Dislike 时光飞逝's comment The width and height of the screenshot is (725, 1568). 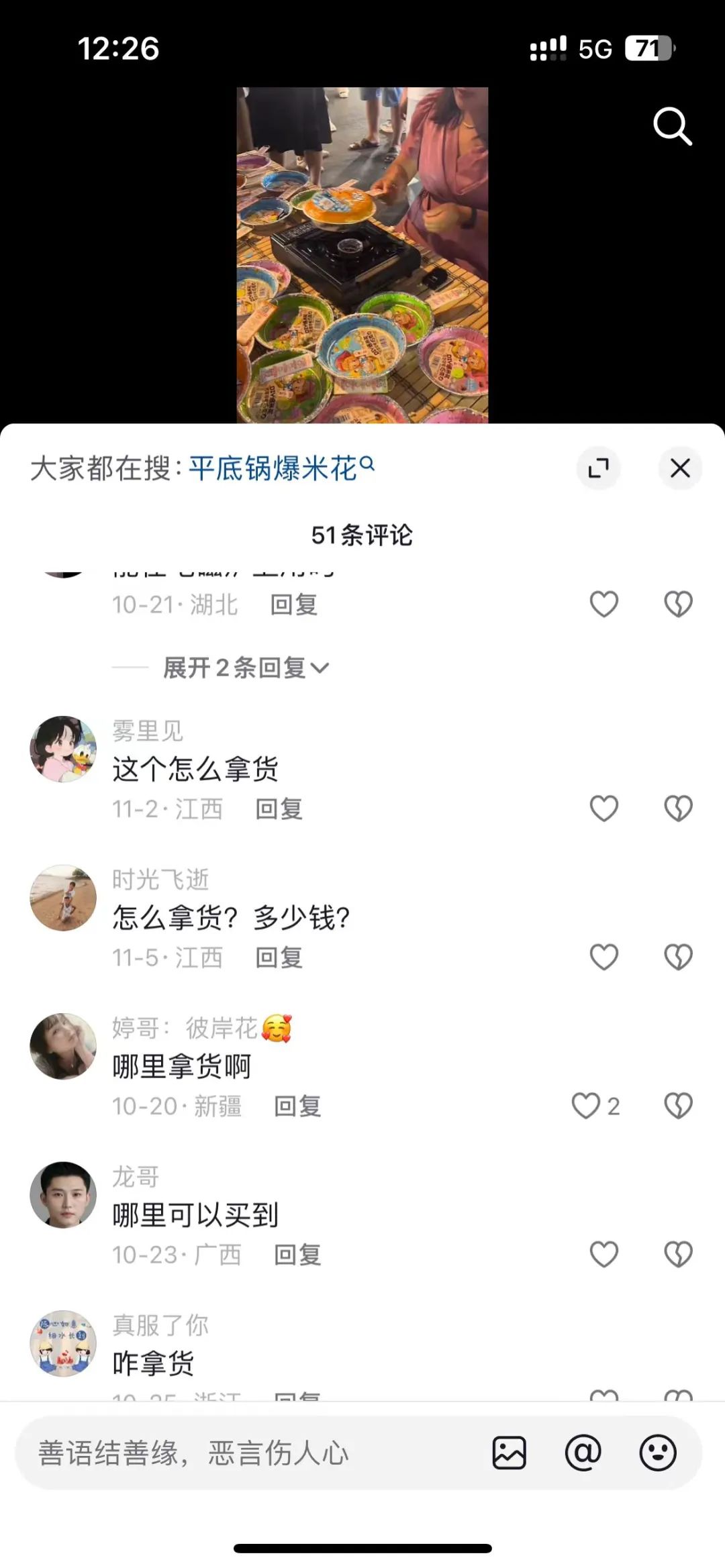point(678,957)
